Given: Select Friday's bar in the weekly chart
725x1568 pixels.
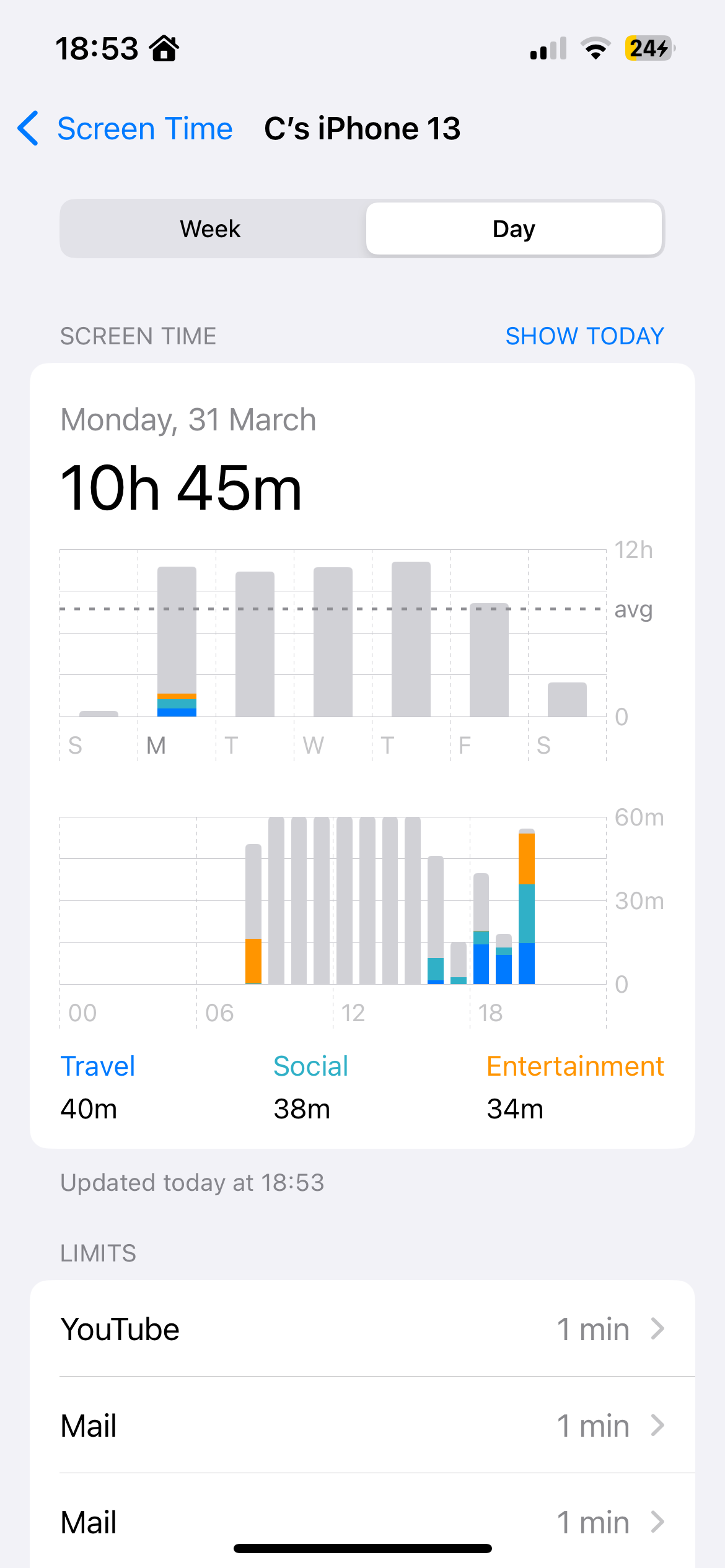Looking at the screenshot, I should tap(489, 660).
